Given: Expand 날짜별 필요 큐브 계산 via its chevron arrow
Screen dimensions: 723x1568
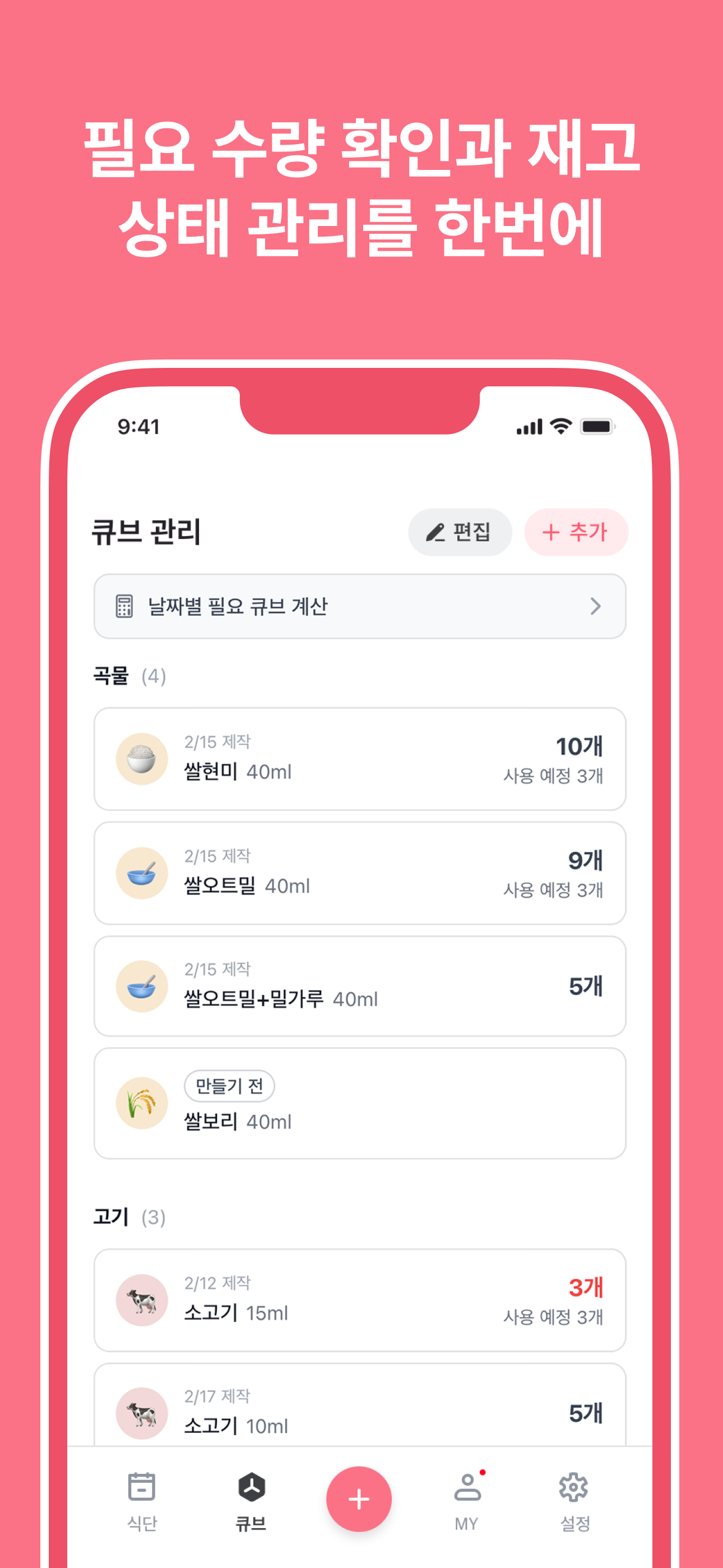Looking at the screenshot, I should 596,605.
